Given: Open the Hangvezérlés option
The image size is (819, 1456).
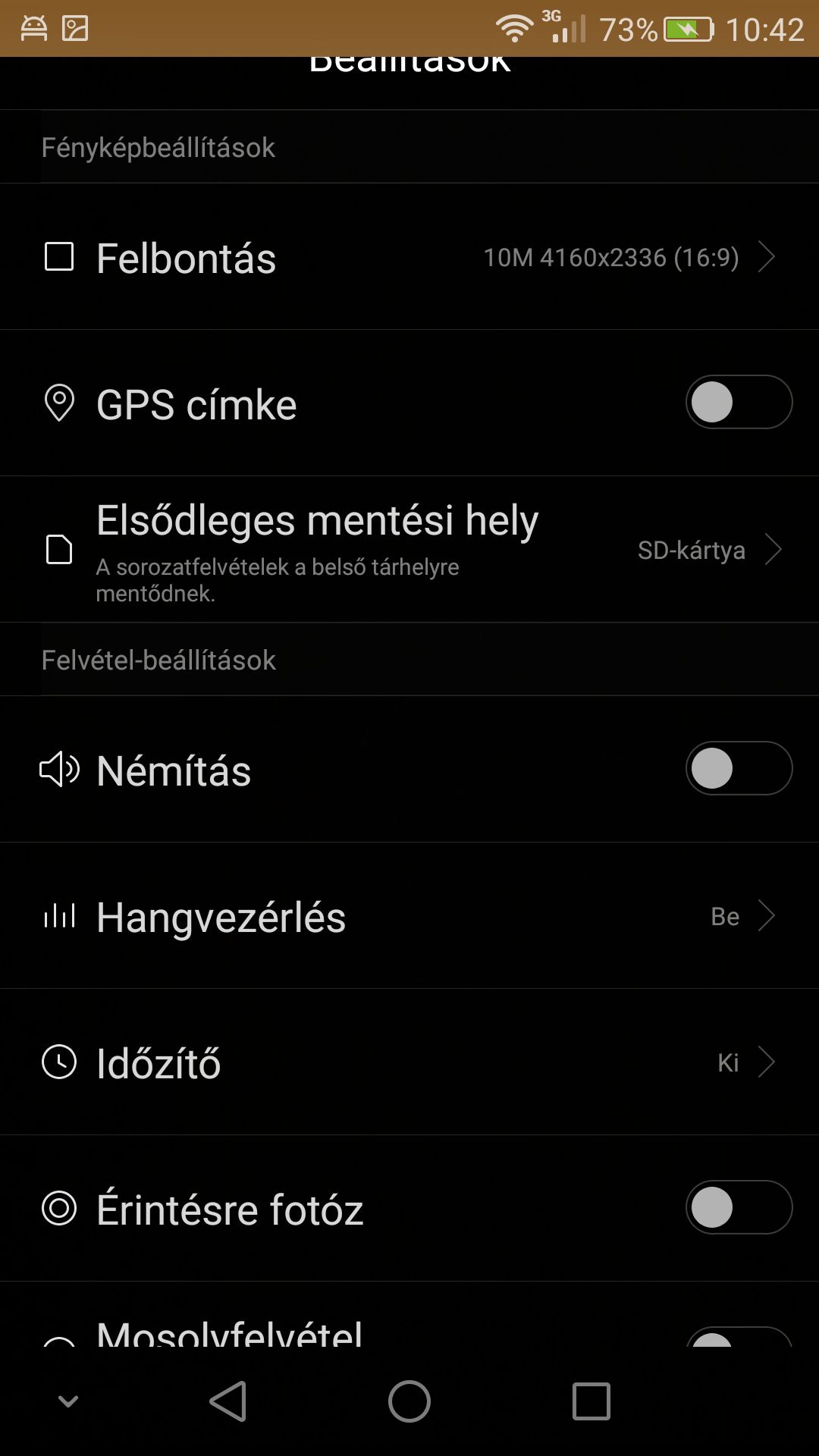Looking at the screenshot, I should pyautogui.click(x=409, y=916).
